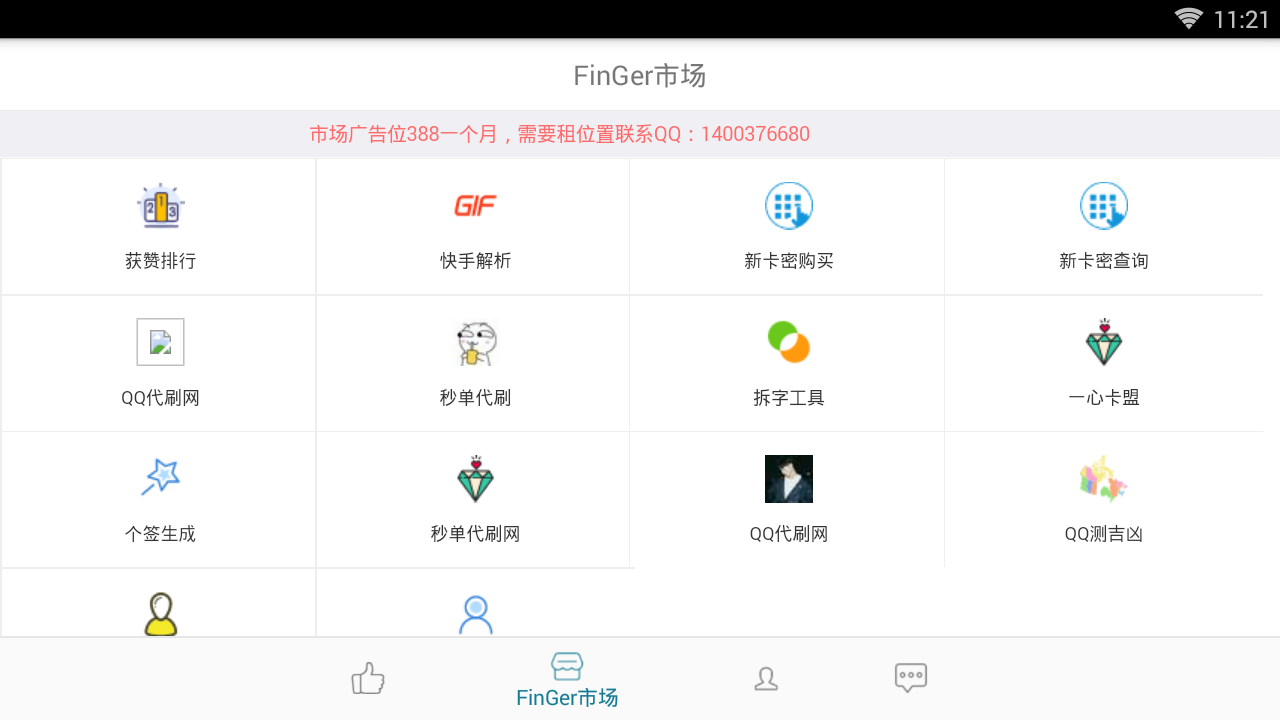Switch to the thumbs-up tab
Viewport: 1280px width, 720px height.
(368, 679)
